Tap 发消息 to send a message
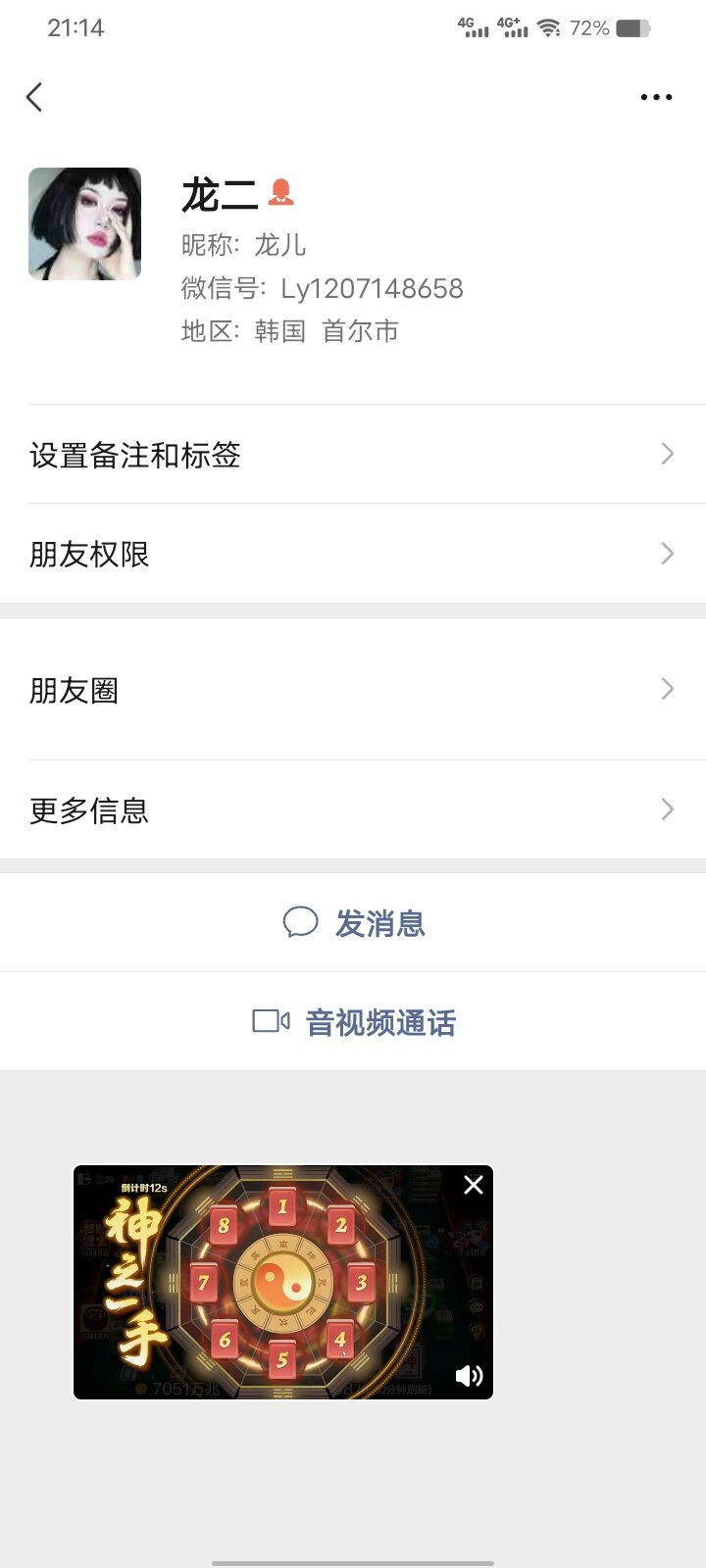Image resolution: width=706 pixels, height=1568 pixels. pos(354,923)
